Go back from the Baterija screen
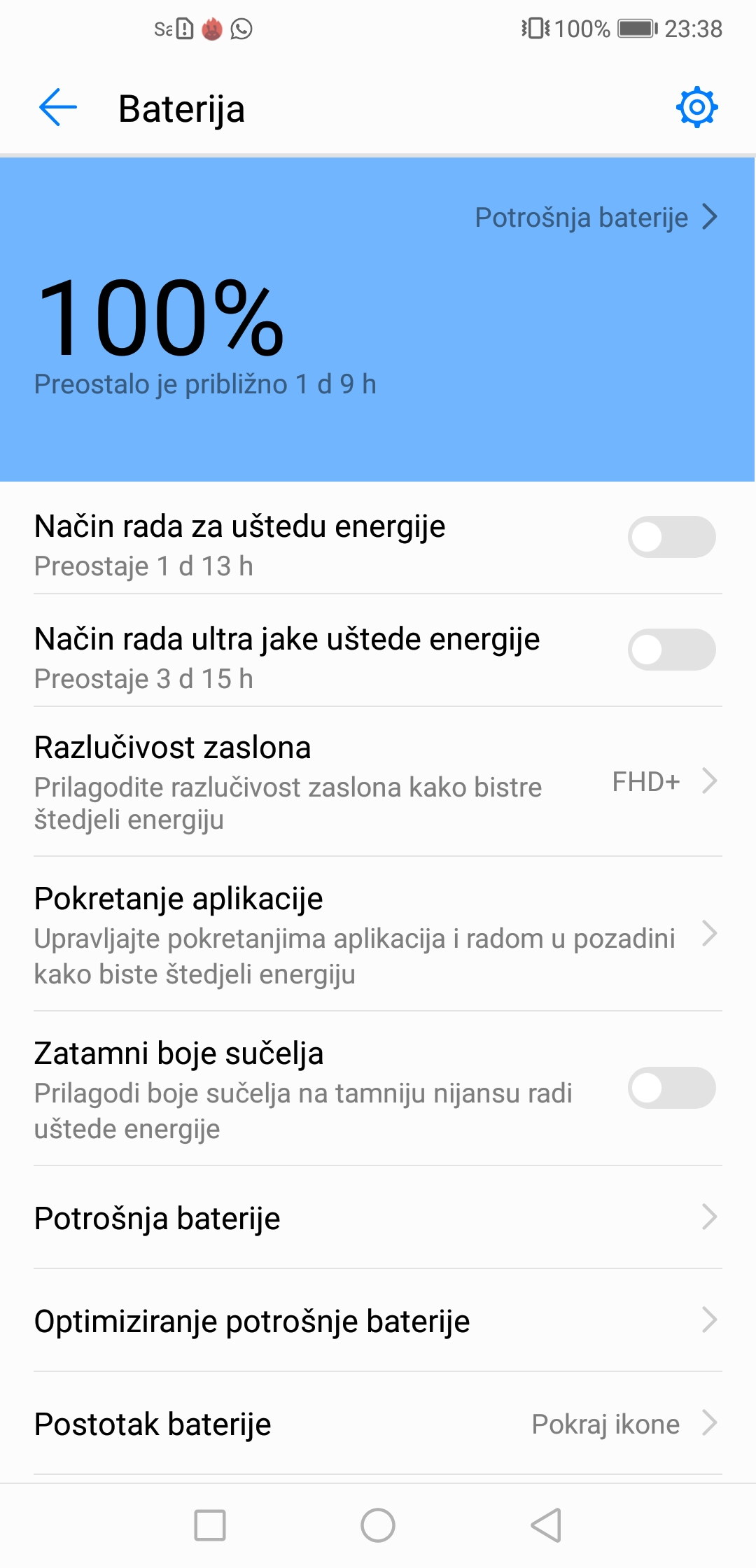The image size is (756, 1568). coord(57,108)
